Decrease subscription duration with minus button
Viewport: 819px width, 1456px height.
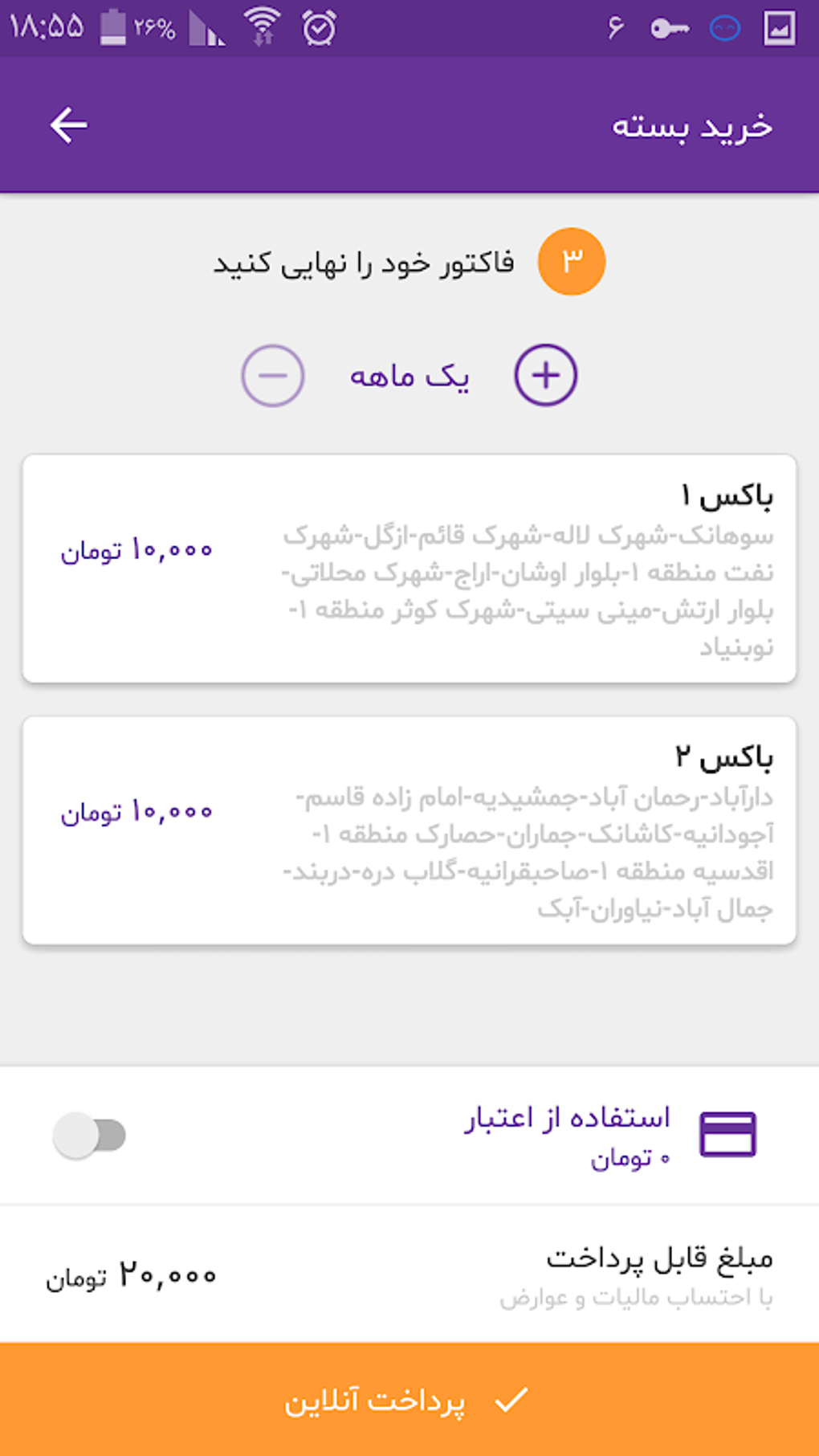pyautogui.click(x=273, y=376)
